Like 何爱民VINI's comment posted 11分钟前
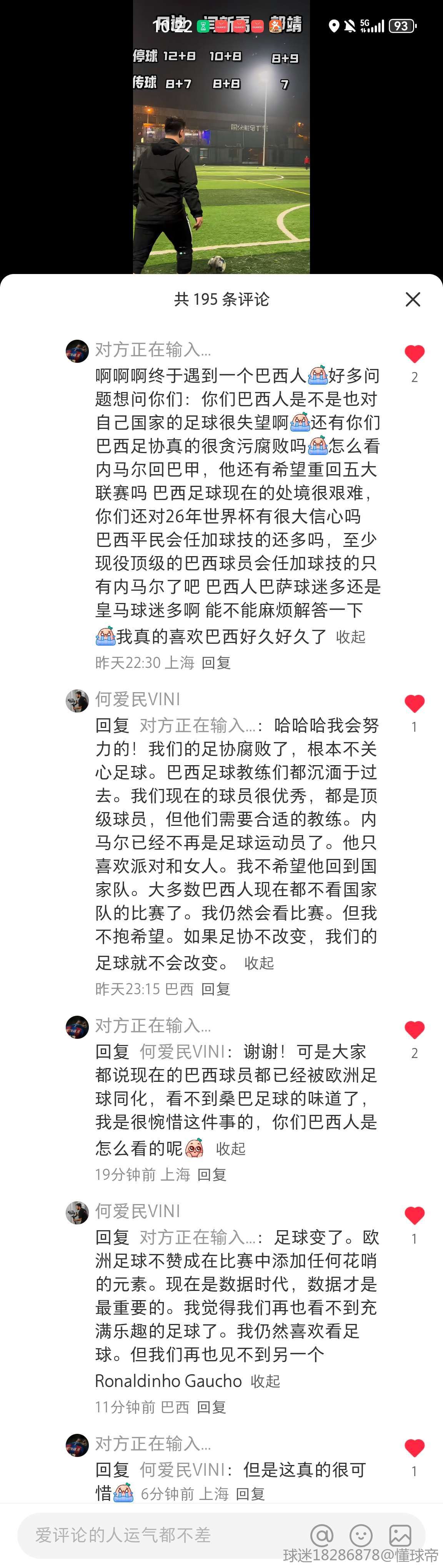The height and width of the screenshot is (1568, 443). 415,1215
